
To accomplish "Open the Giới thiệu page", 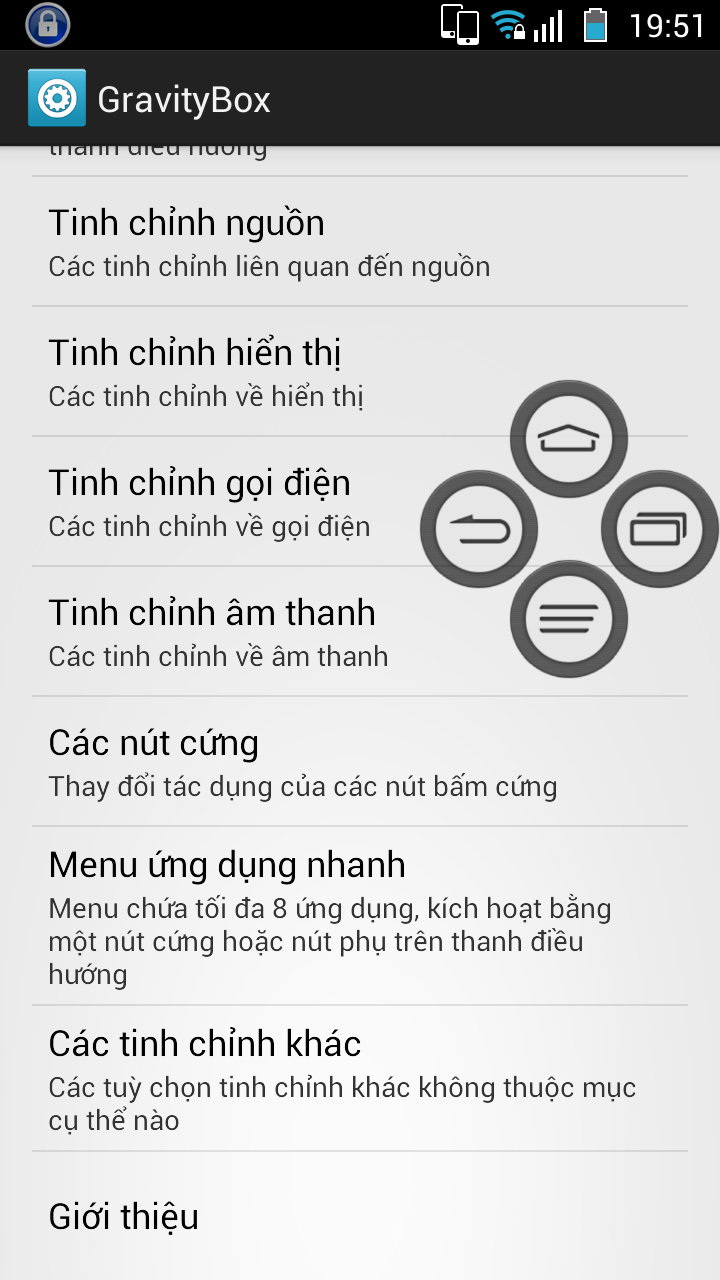I will coord(124,1216).
